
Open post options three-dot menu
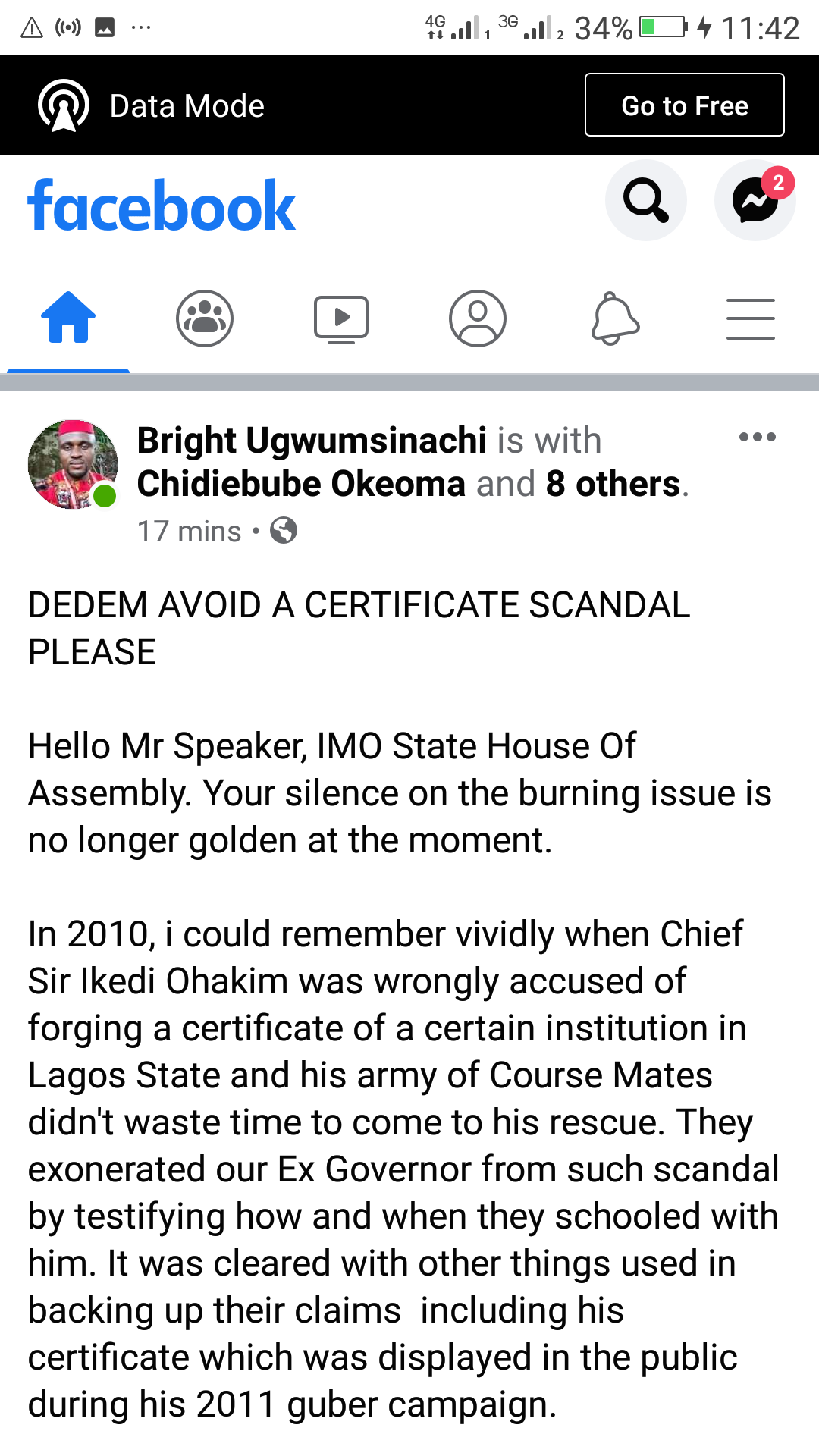tap(757, 437)
